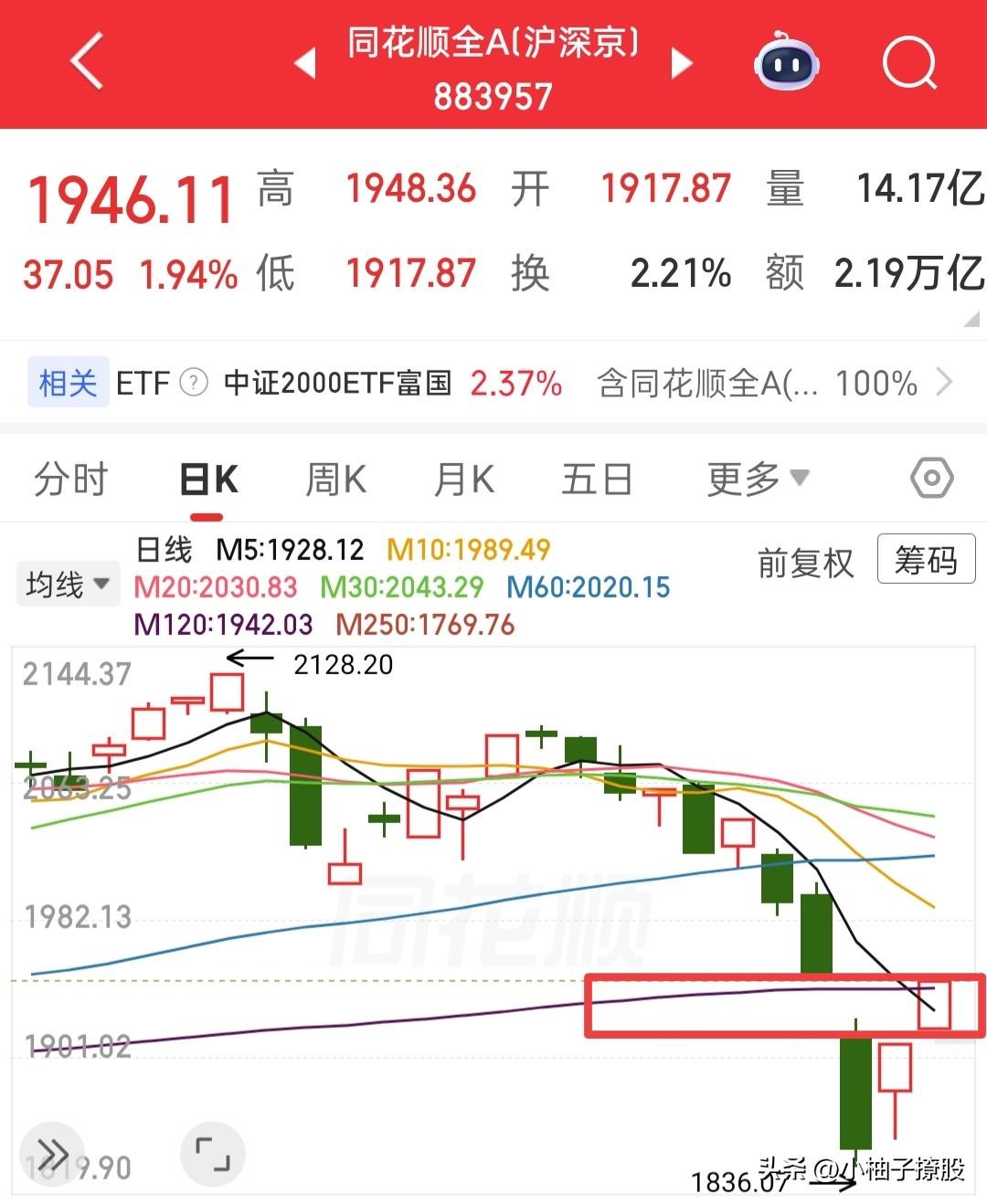Select the 分时 intraday tab
The image size is (987, 1204).
tap(71, 478)
